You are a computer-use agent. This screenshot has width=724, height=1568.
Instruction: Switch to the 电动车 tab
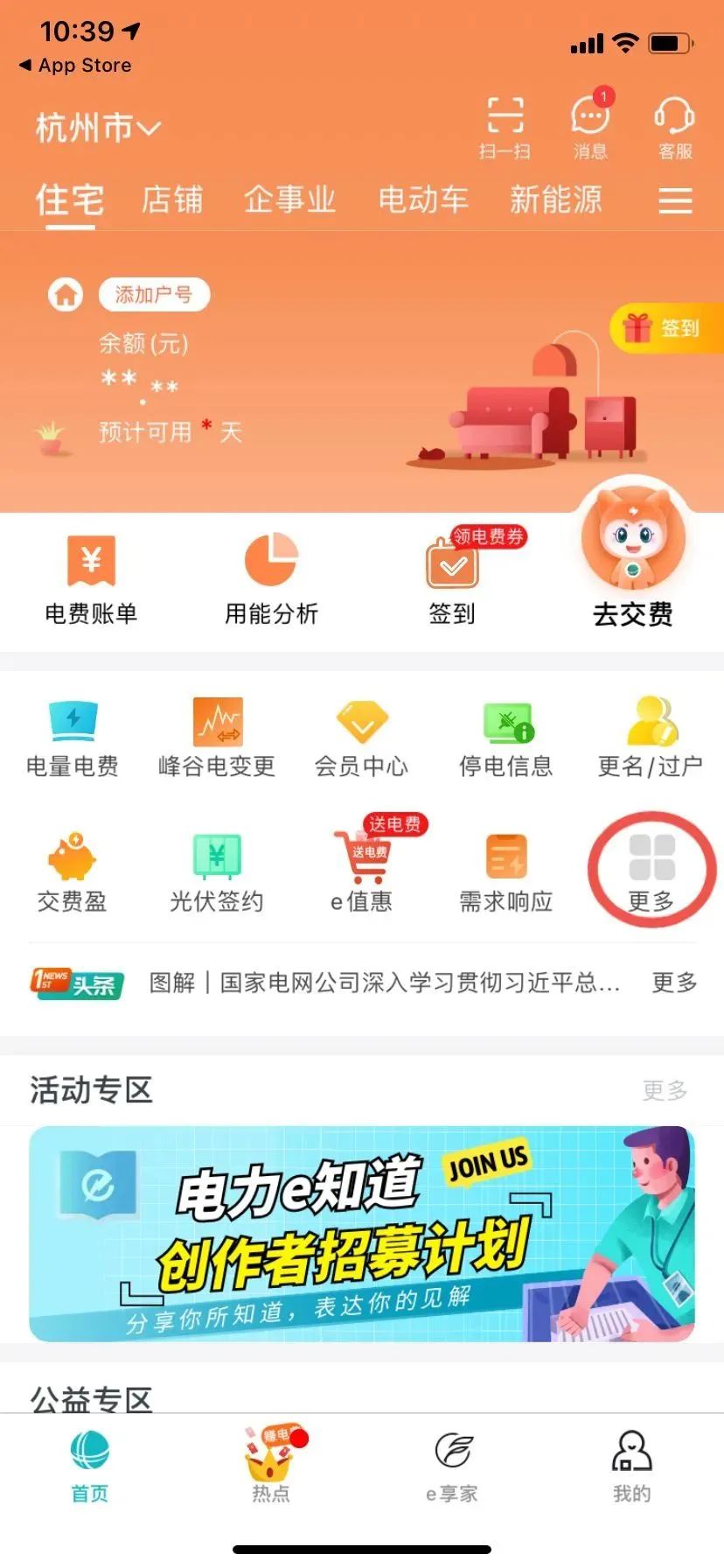(x=423, y=200)
